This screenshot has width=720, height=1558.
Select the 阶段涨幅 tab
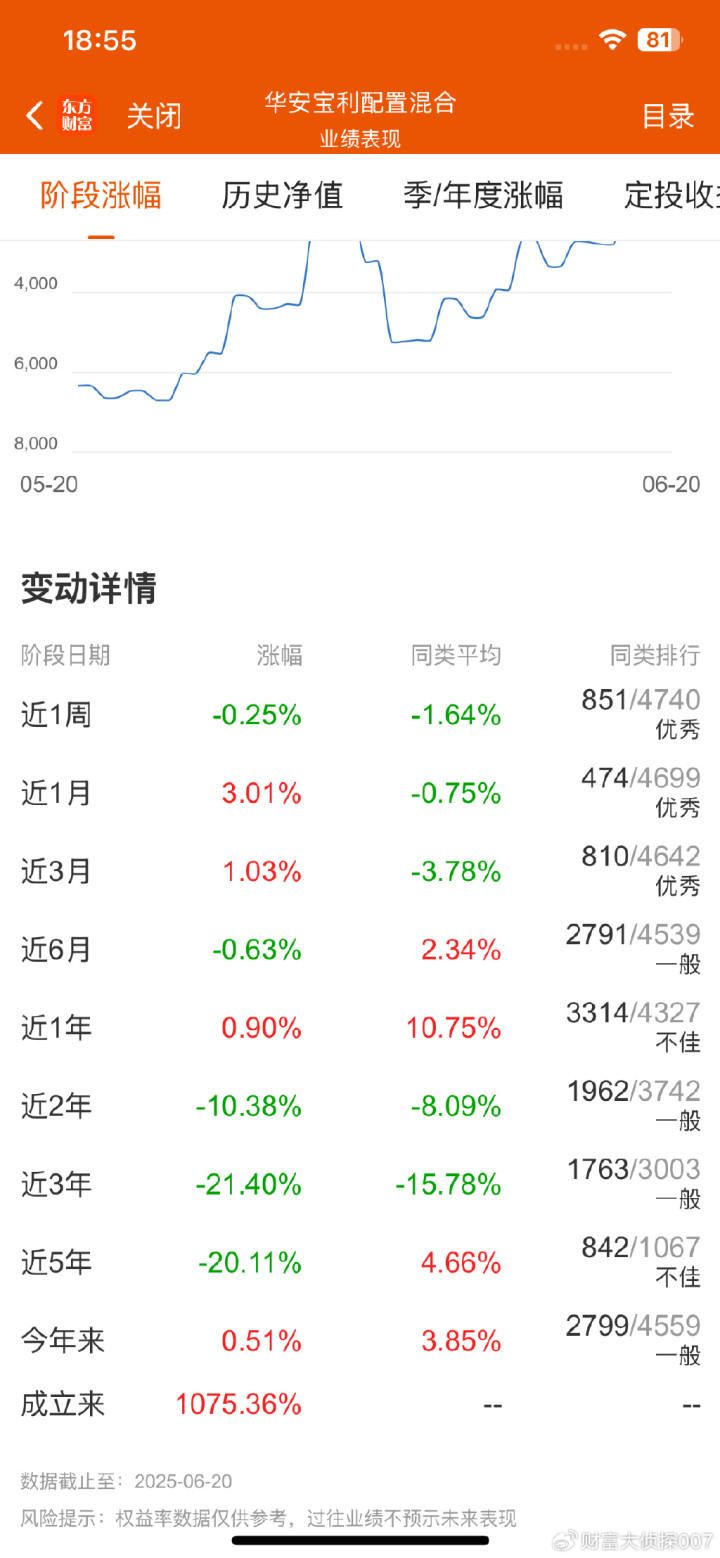(101, 195)
